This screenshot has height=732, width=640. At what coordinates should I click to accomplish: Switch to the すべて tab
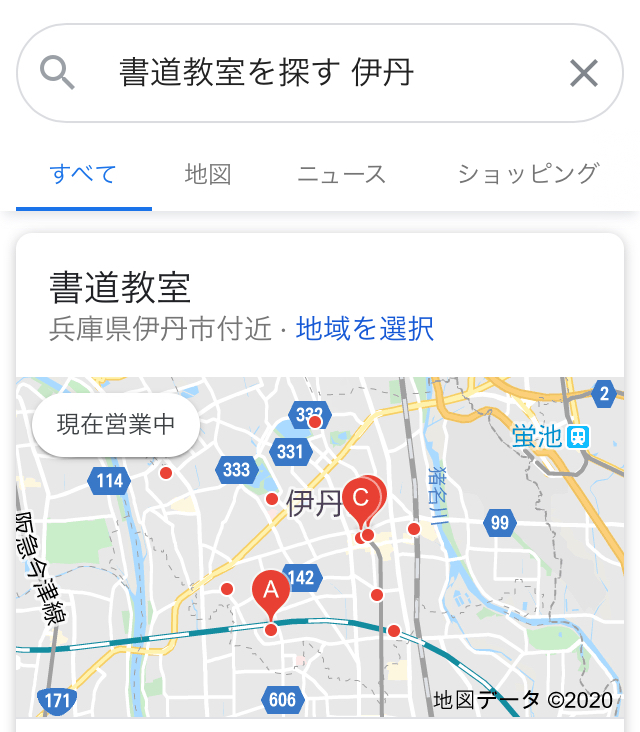[x=84, y=174]
